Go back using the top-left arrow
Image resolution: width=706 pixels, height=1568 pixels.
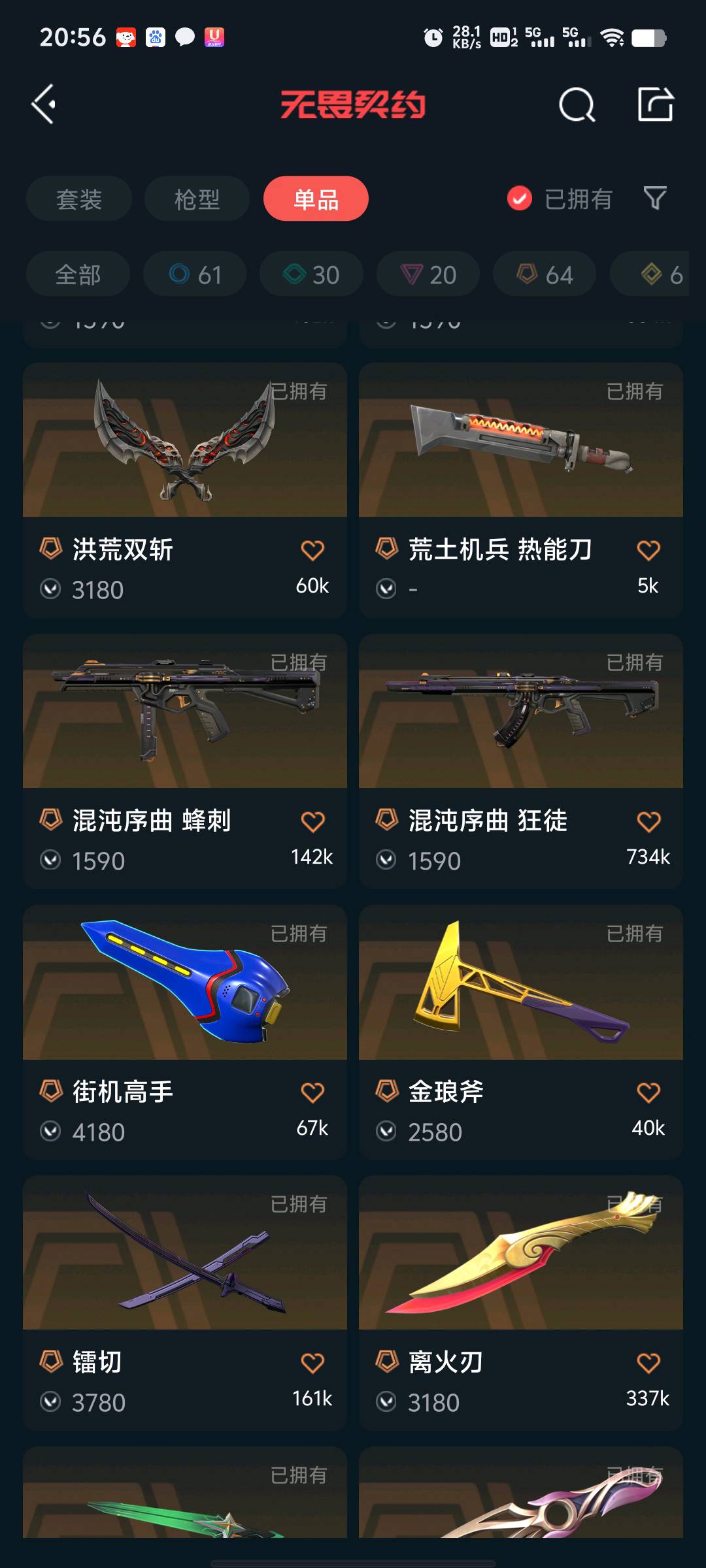tap(44, 105)
